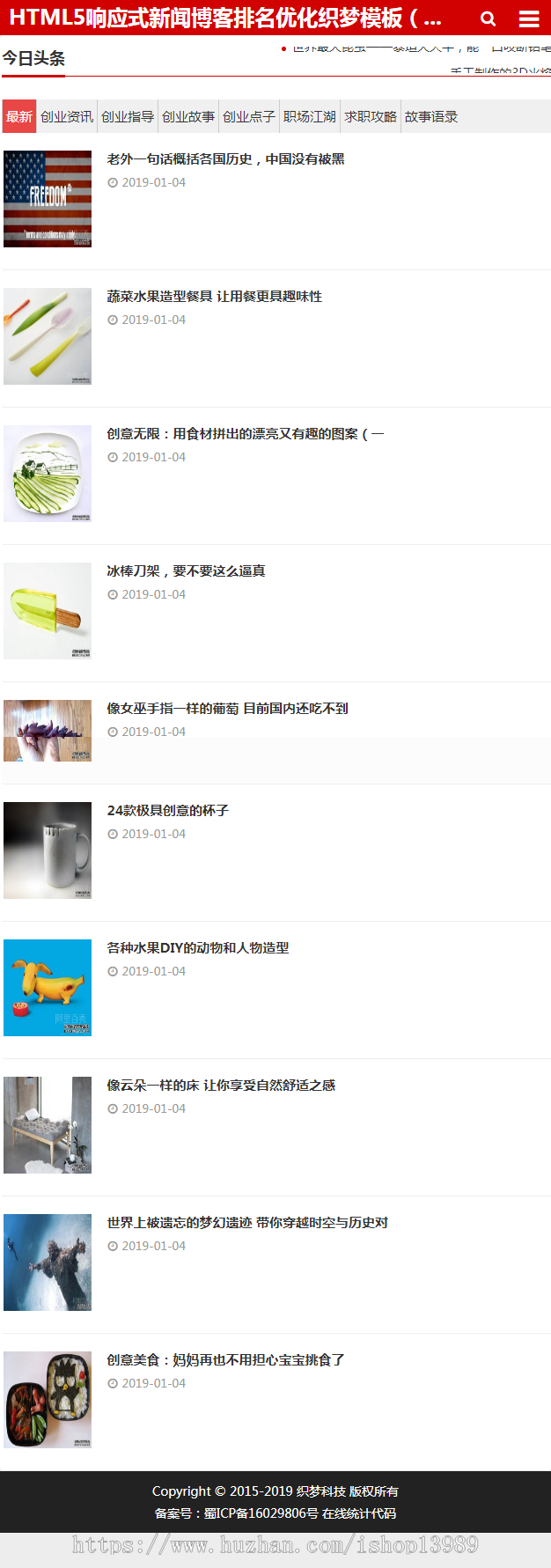
Task: Switch to the 创业指导 tab
Action: (x=128, y=116)
